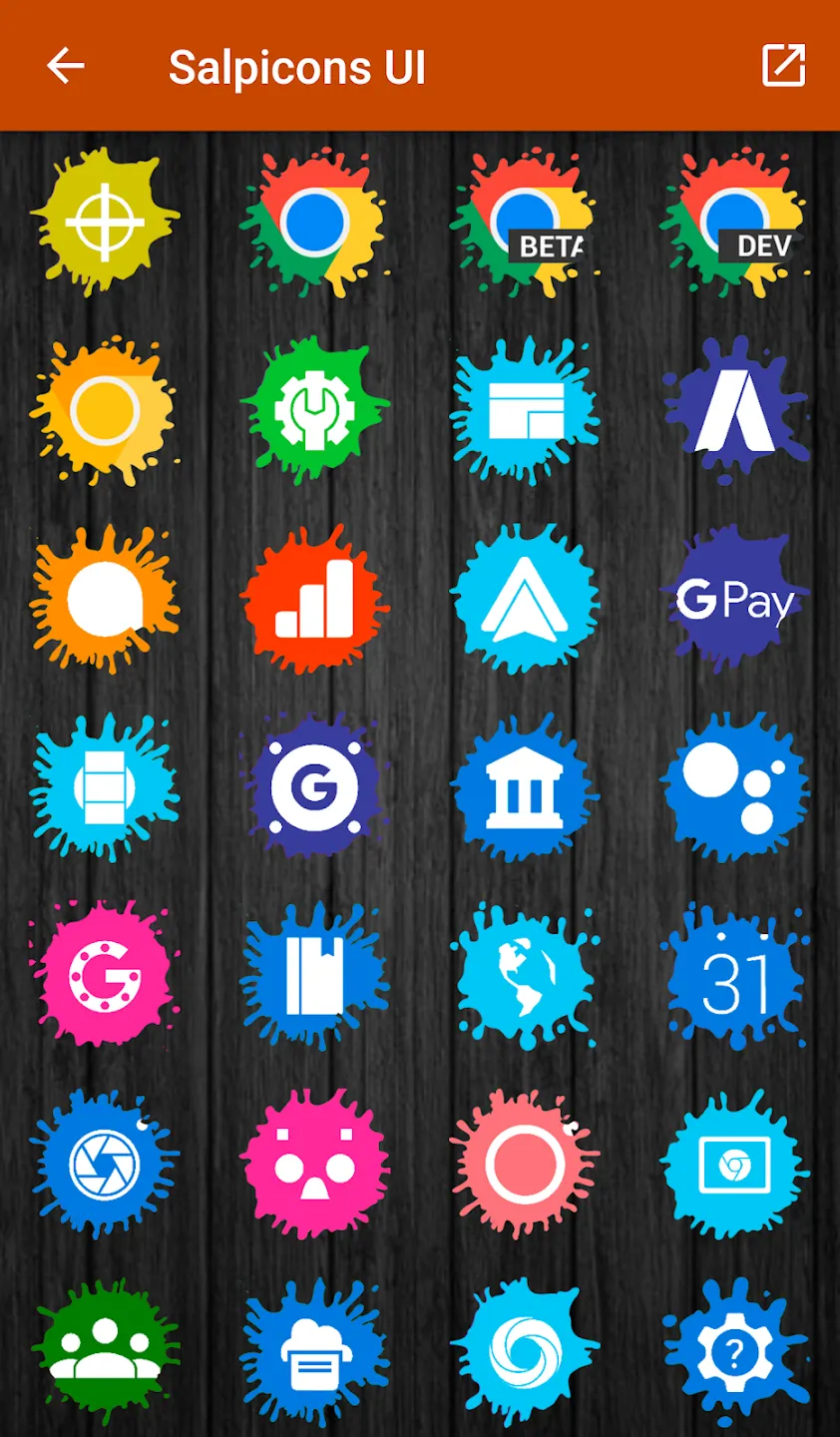Open the purple Google Ads A icon

(735, 410)
